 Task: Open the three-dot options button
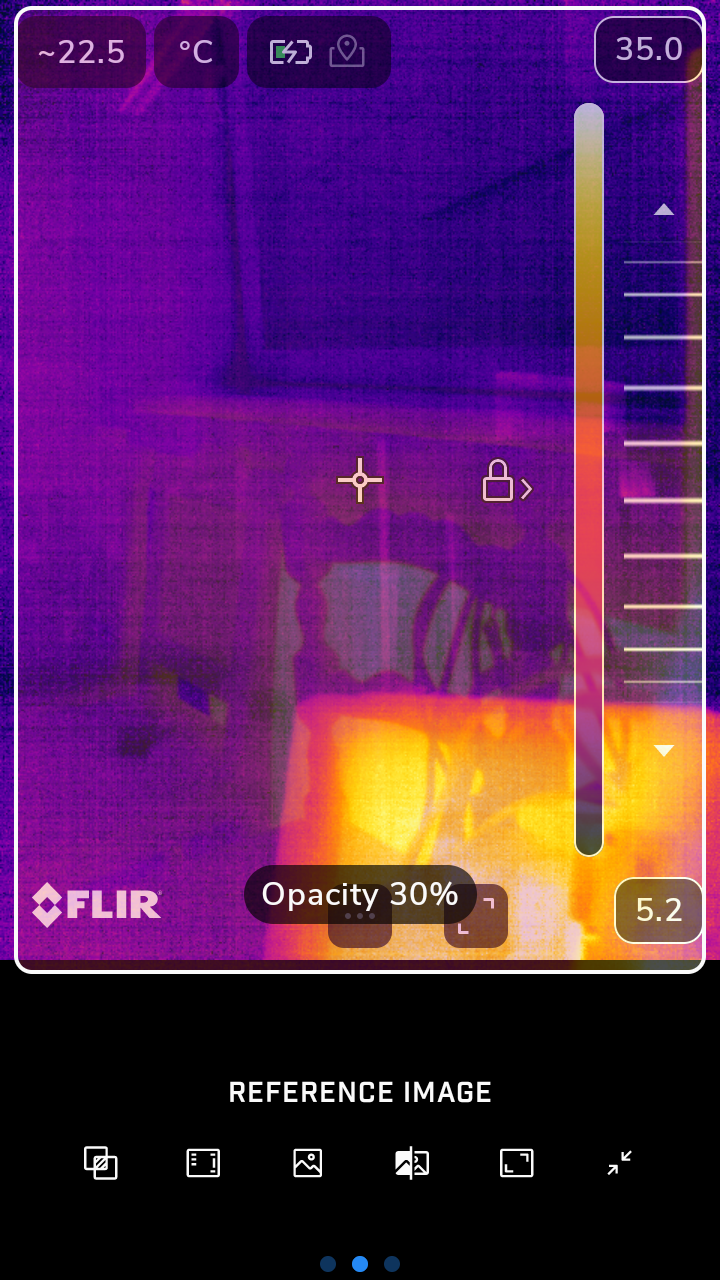(x=360, y=916)
